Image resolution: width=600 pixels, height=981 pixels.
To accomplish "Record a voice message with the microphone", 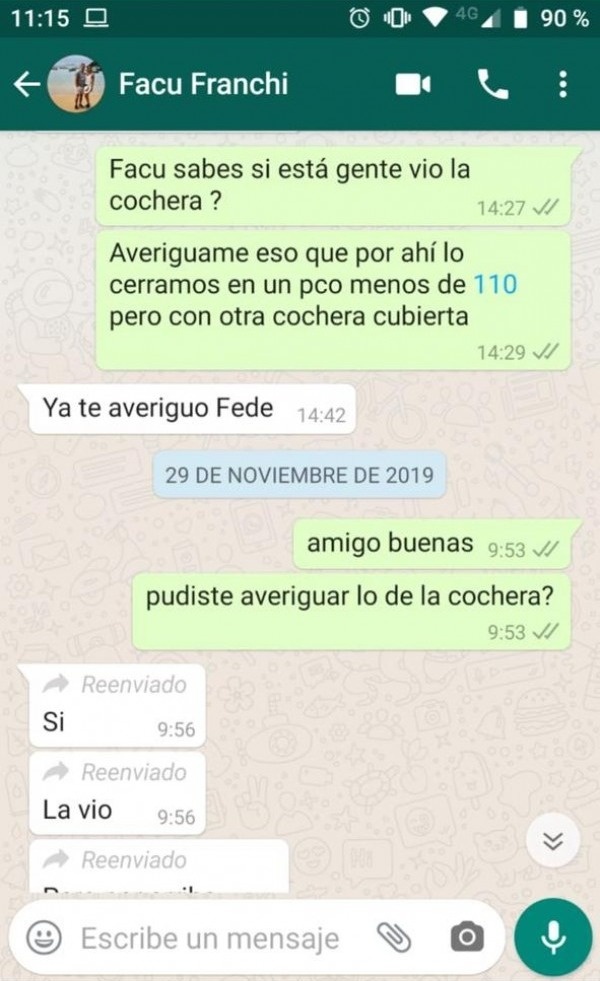I will click(x=552, y=938).
